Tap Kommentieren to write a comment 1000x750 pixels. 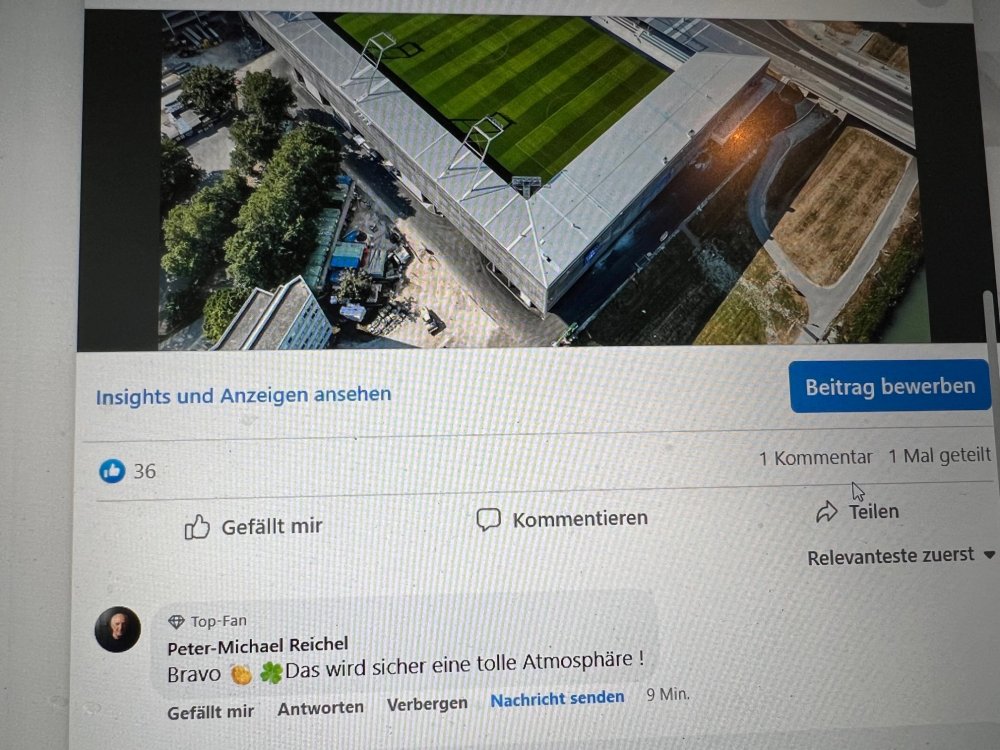tap(561, 519)
